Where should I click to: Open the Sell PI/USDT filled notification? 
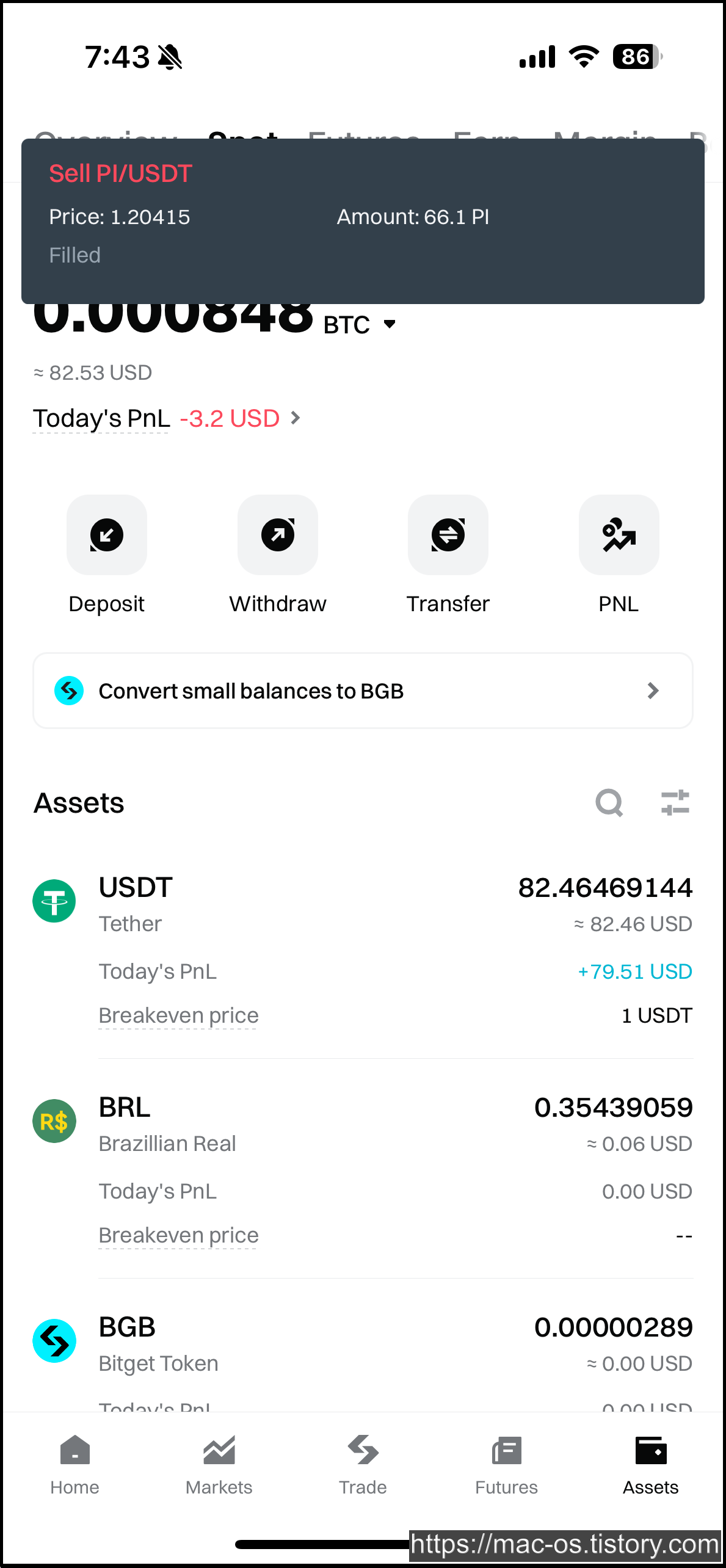tap(363, 221)
